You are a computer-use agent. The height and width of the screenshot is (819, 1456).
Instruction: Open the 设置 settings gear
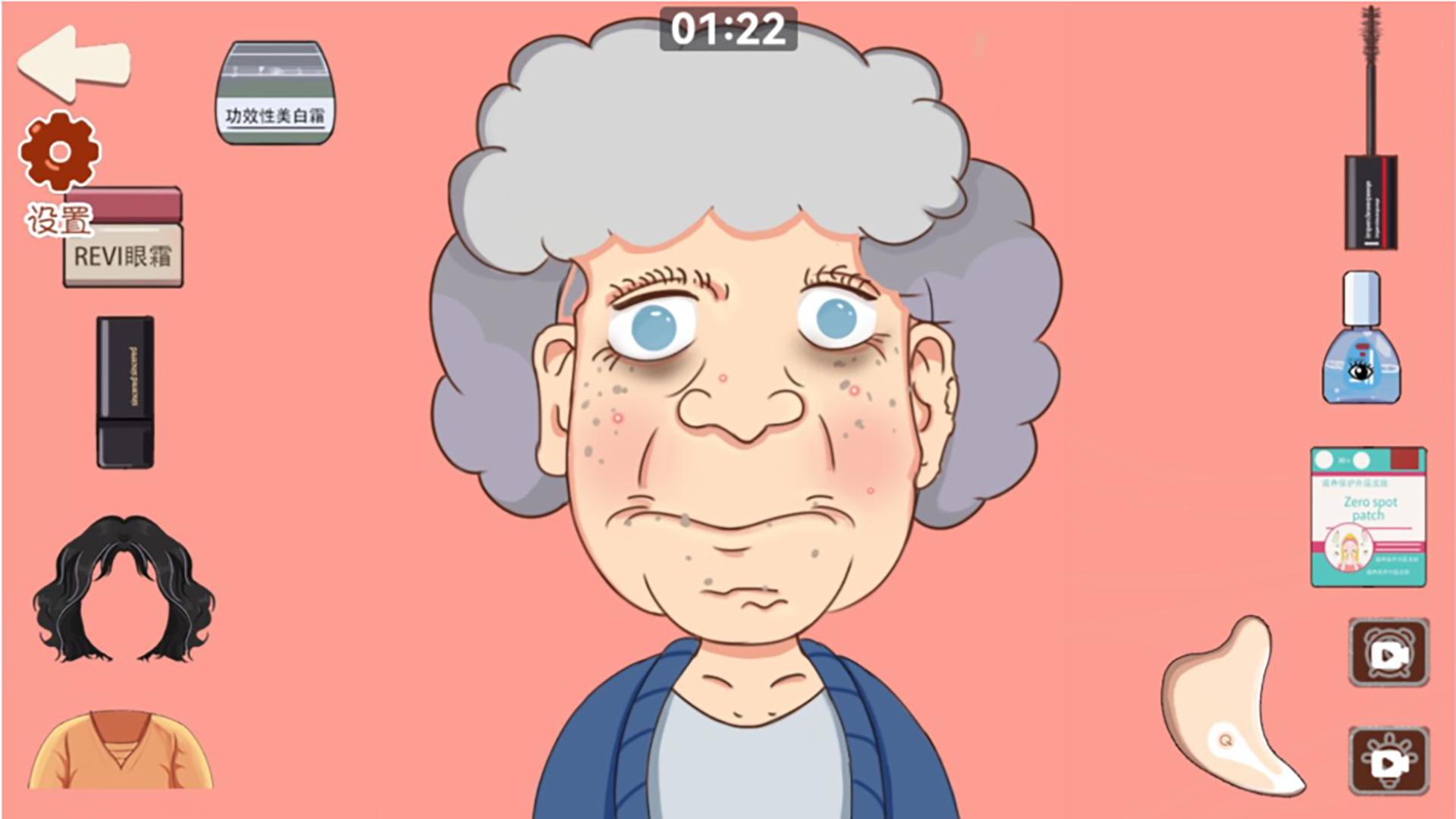pyautogui.click(x=59, y=152)
